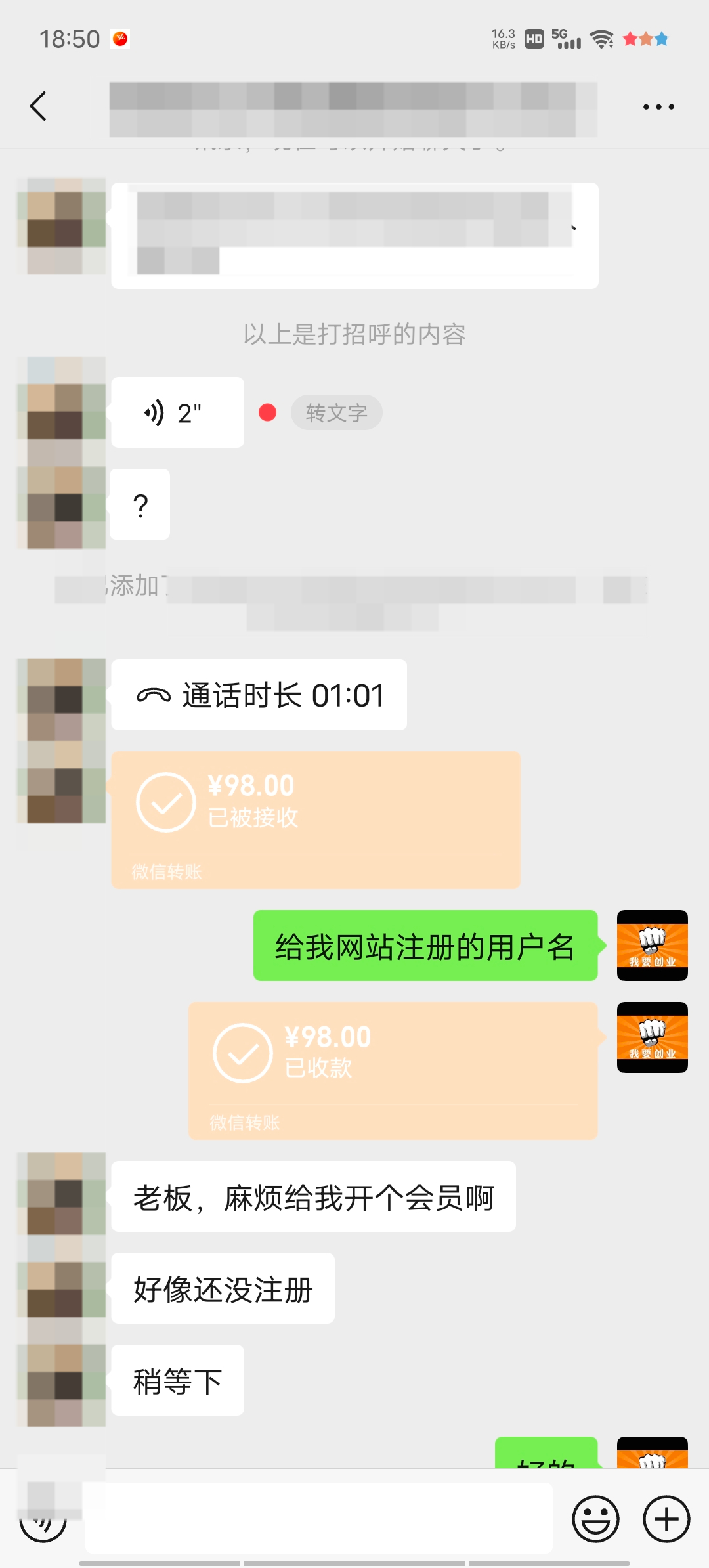
Task: Switch to voice input mode
Action: (x=43, y=1521)
